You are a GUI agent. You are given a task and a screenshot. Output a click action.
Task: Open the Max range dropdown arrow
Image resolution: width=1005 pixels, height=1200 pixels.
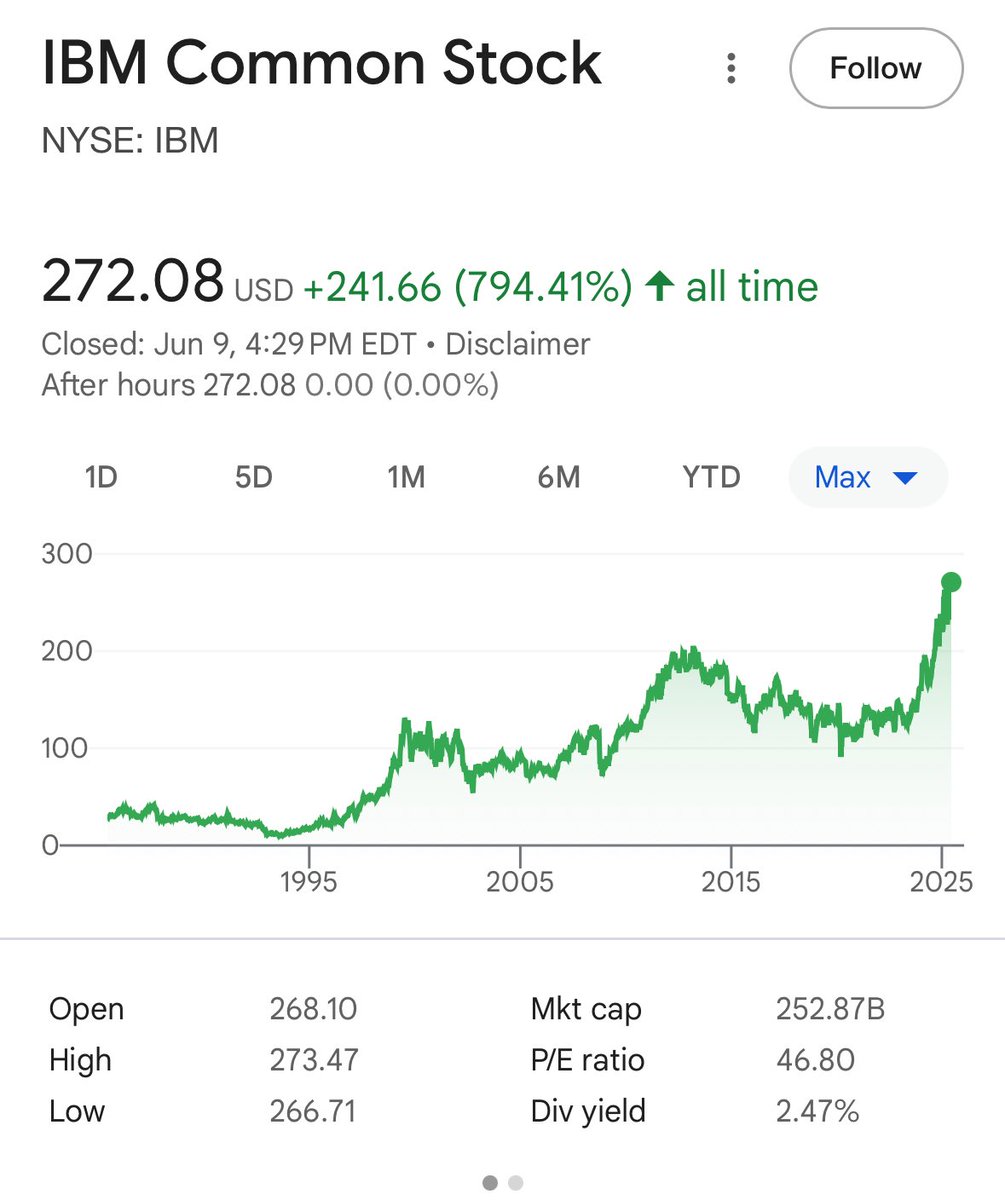pos(905,477)
